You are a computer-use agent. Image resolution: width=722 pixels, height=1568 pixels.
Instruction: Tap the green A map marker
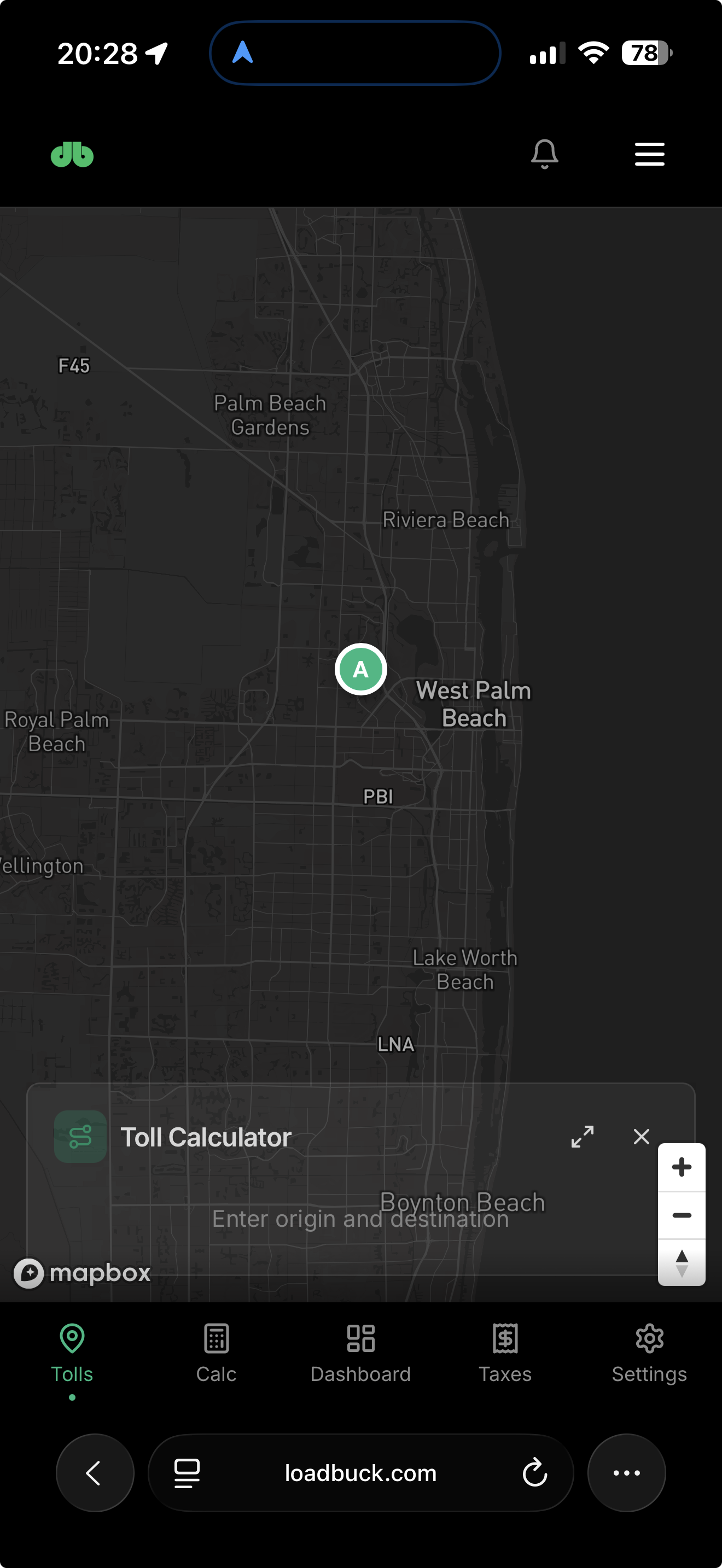pyautogui.click(x=360, y=669)
